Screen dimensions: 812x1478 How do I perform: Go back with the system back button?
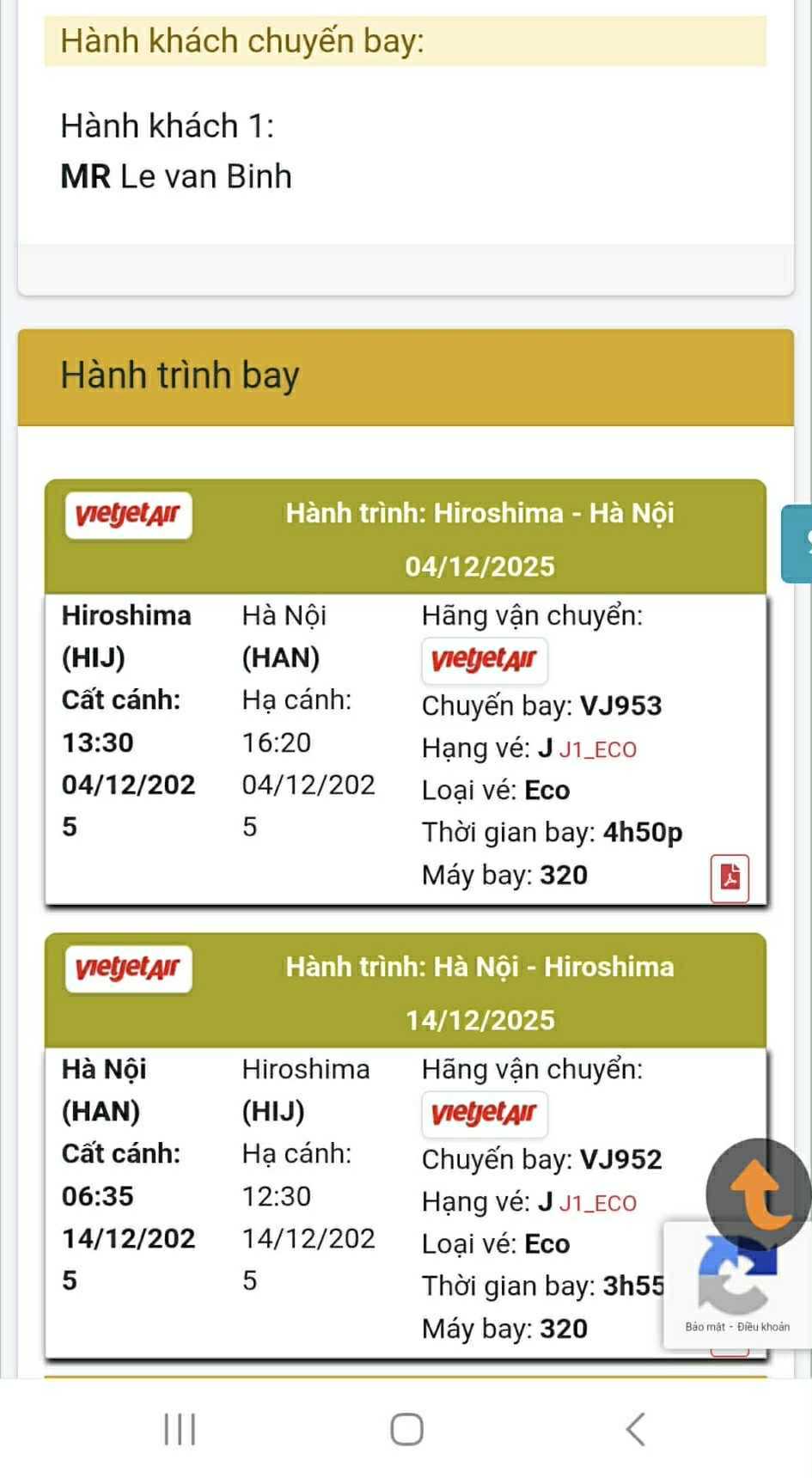point(635,1430)
